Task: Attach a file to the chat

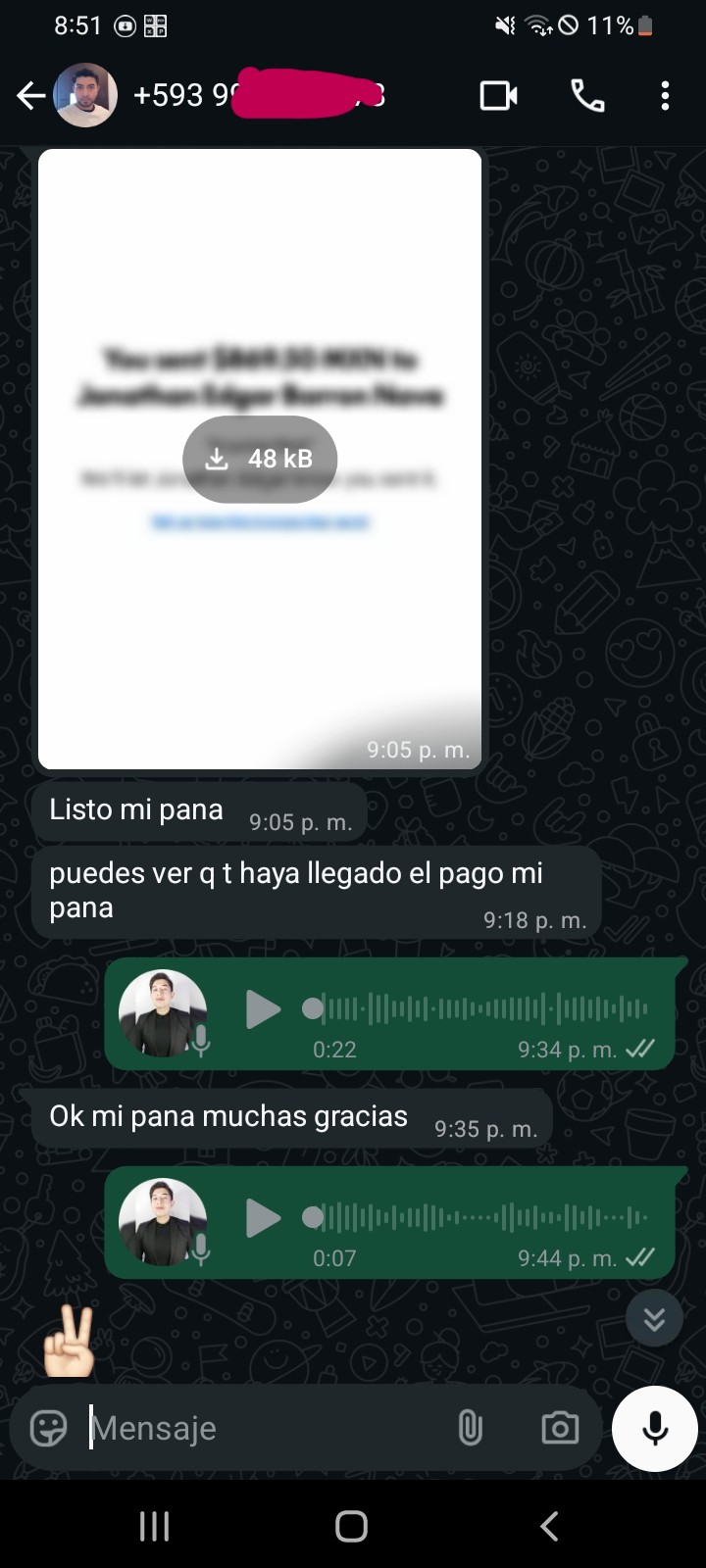Action: [471, 1428]
